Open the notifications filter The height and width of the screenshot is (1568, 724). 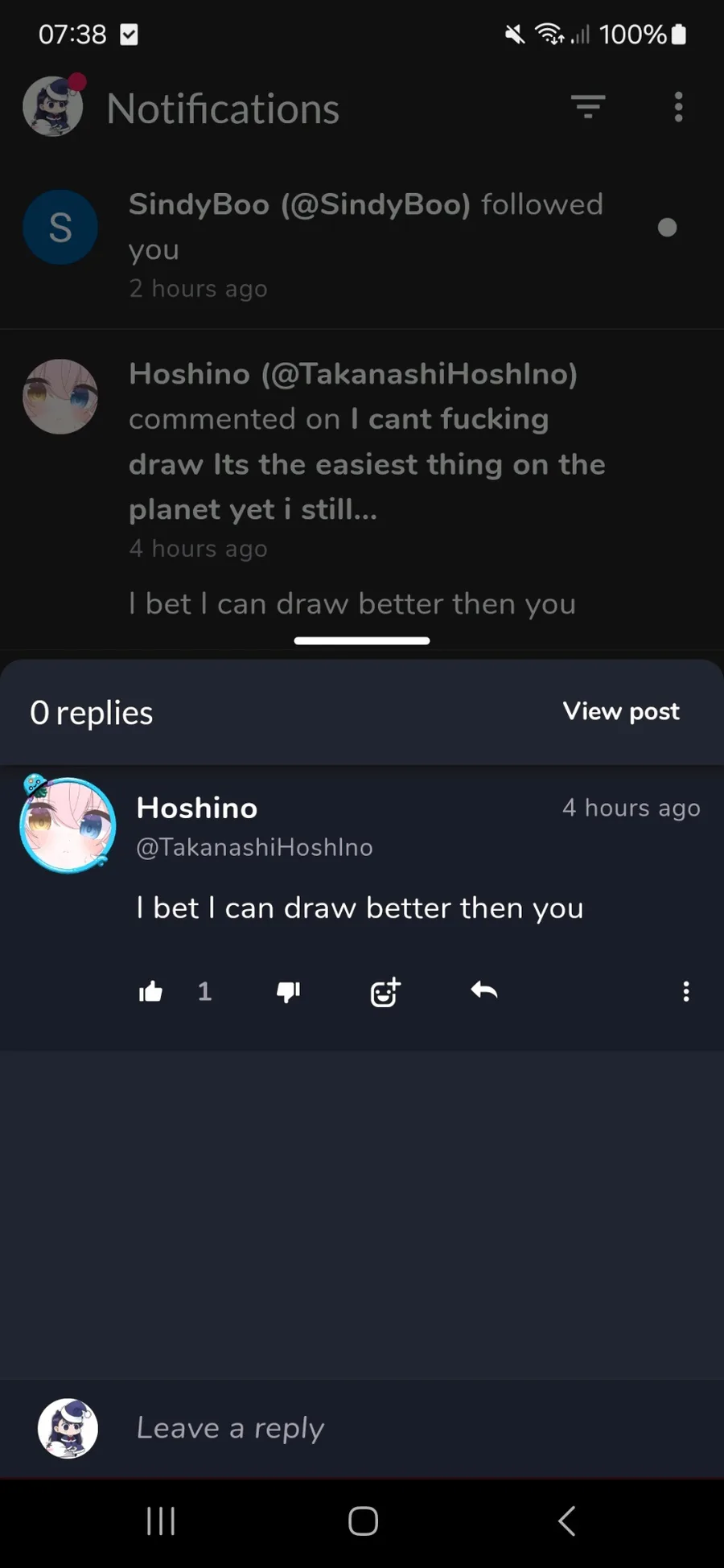pos(588,107)
